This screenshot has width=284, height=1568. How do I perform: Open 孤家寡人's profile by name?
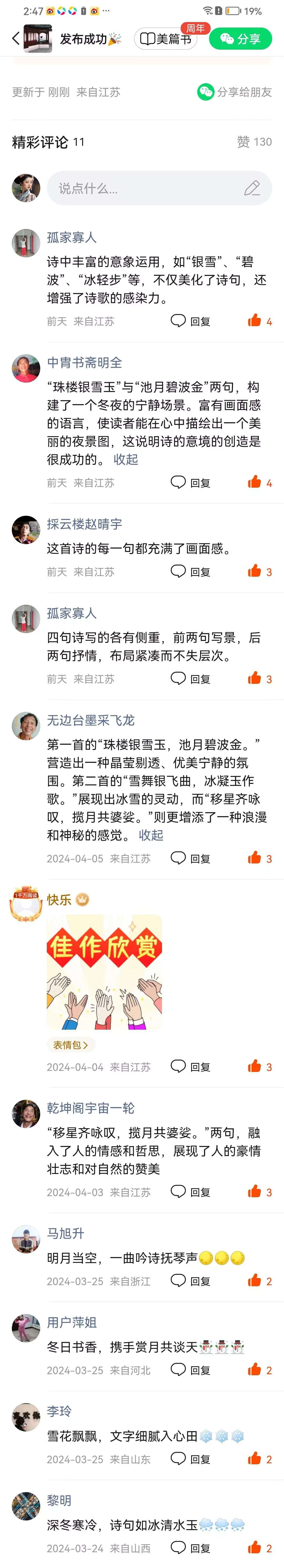click(x=72, y=237)
